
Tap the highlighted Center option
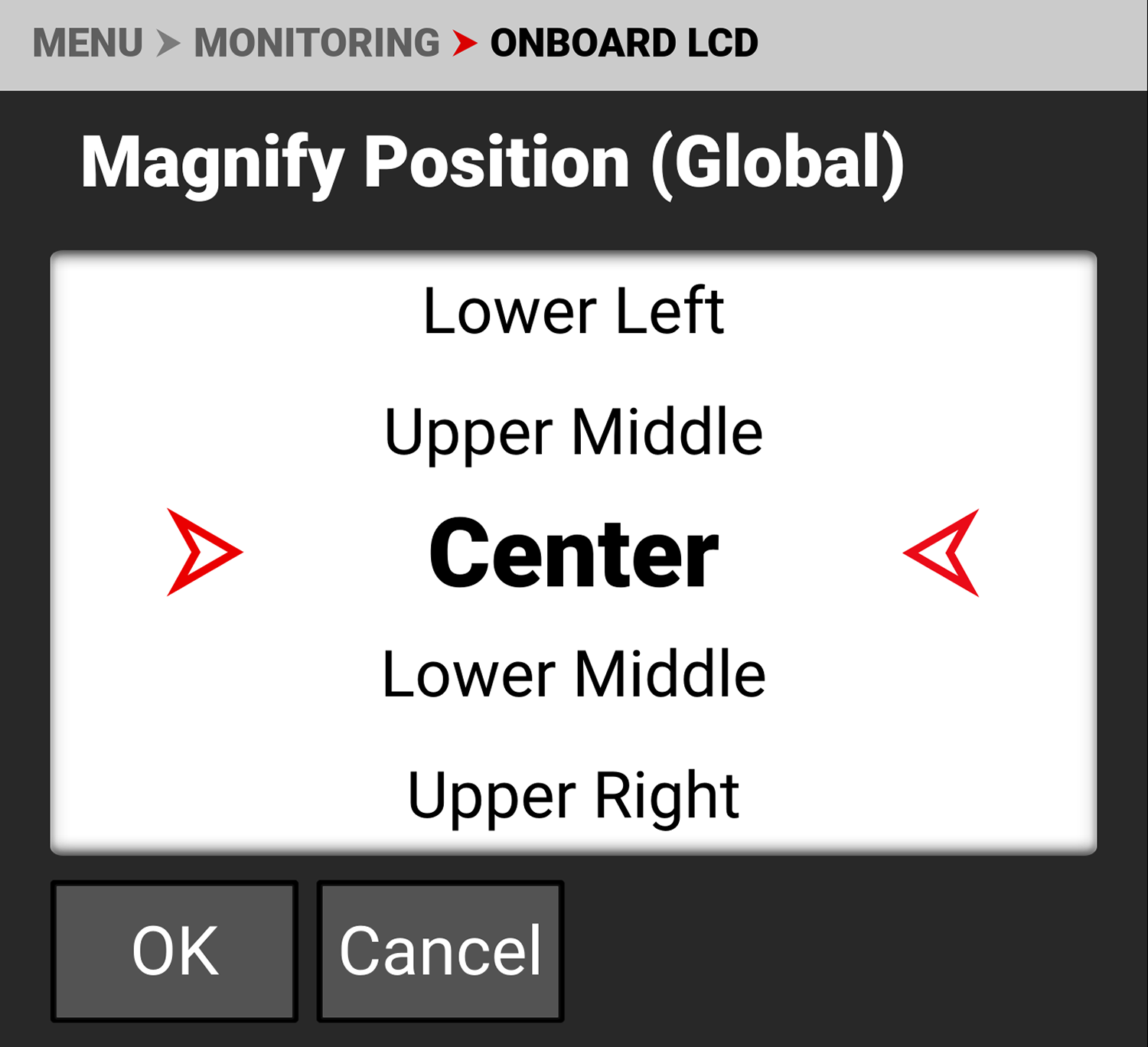[573, 553]
